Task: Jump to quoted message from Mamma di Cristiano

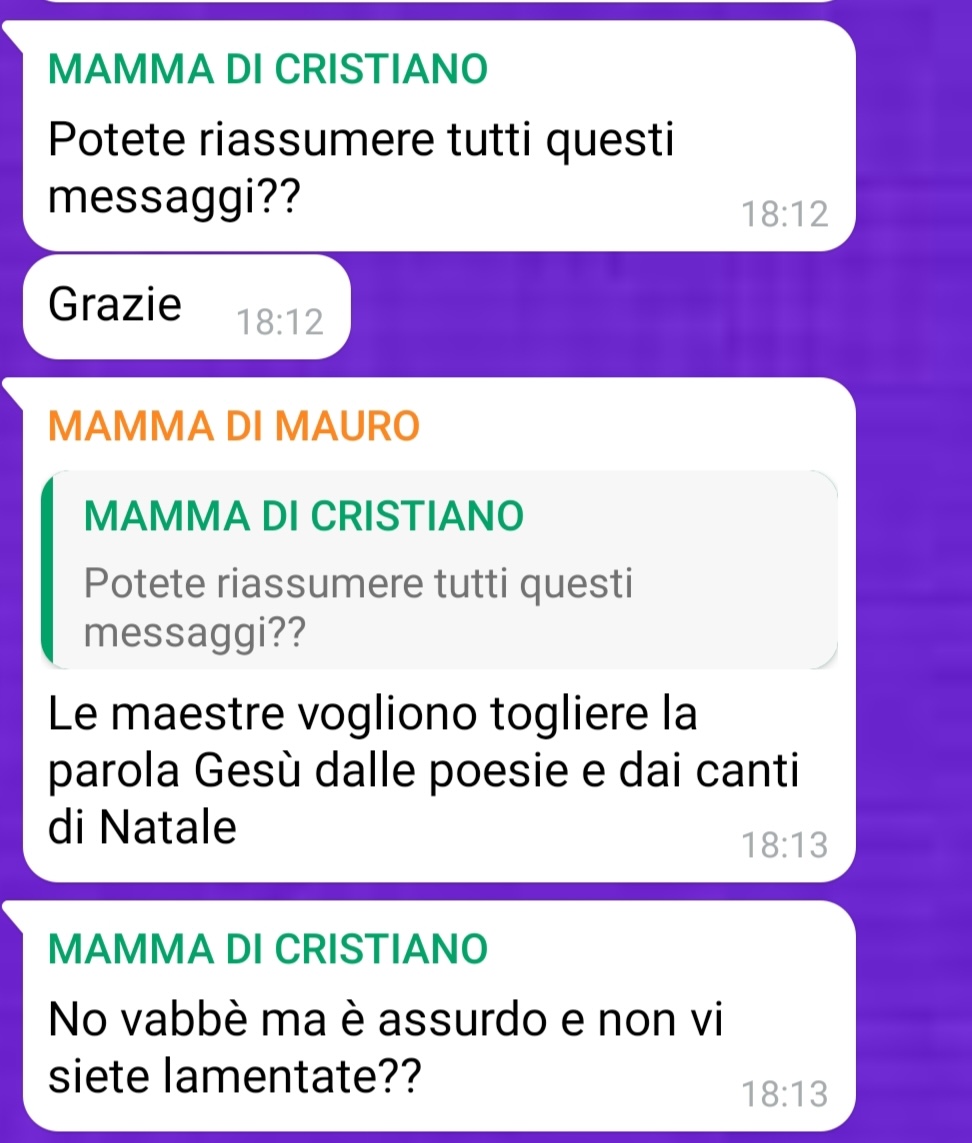Action: (x=440, y=570)
